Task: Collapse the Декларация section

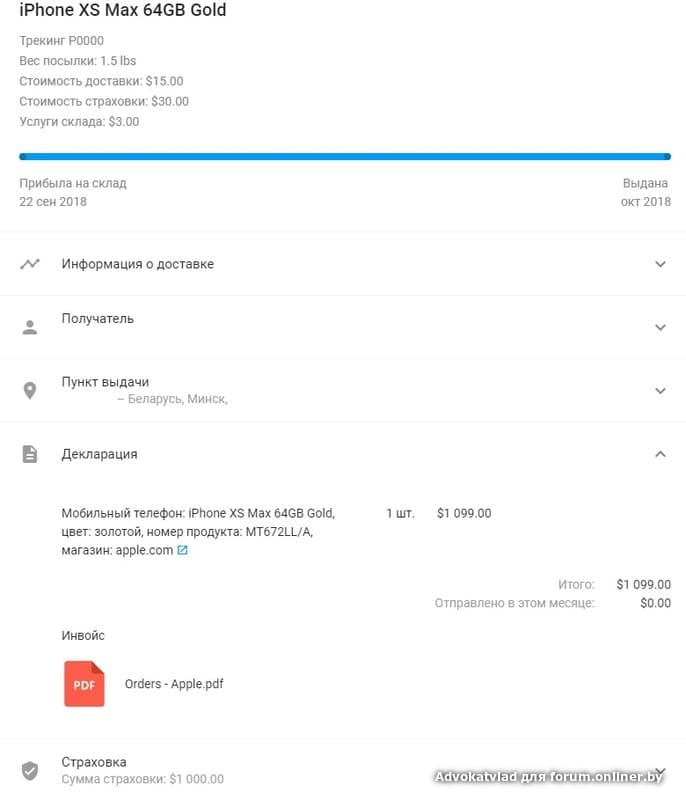Action: [x=659, y=454]
